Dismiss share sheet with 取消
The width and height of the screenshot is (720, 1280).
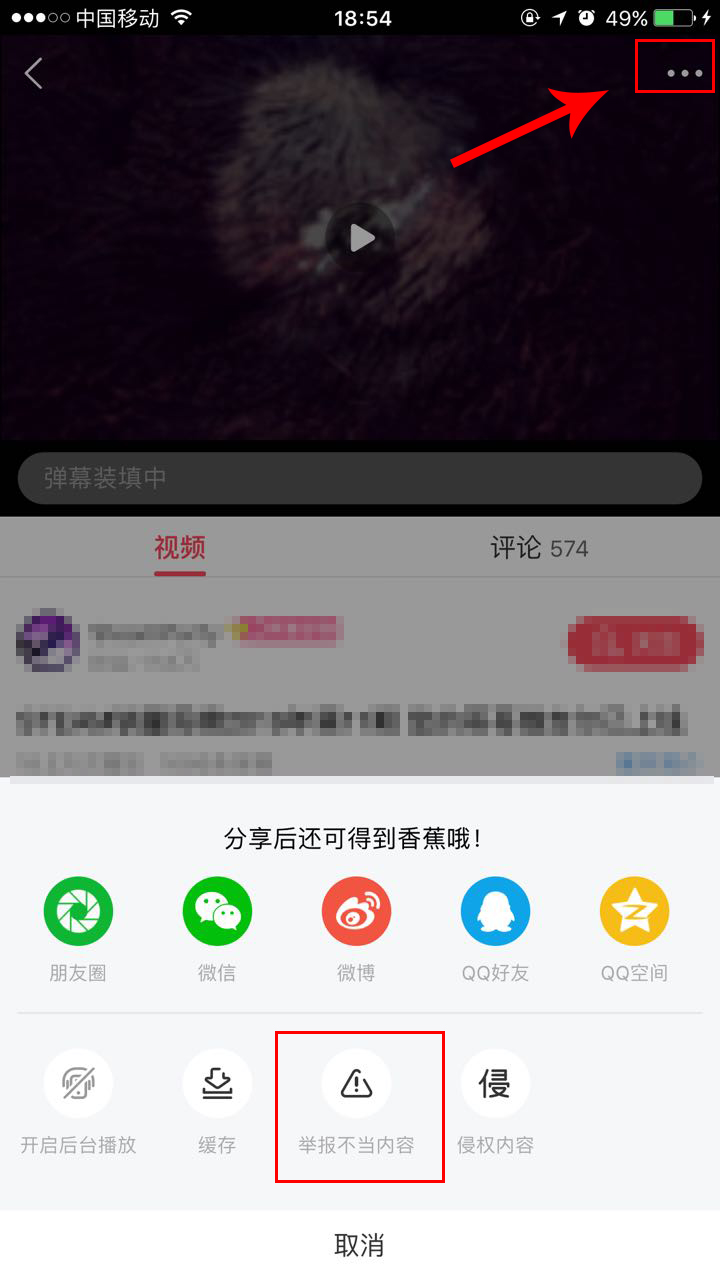[x=360, y=1245]
